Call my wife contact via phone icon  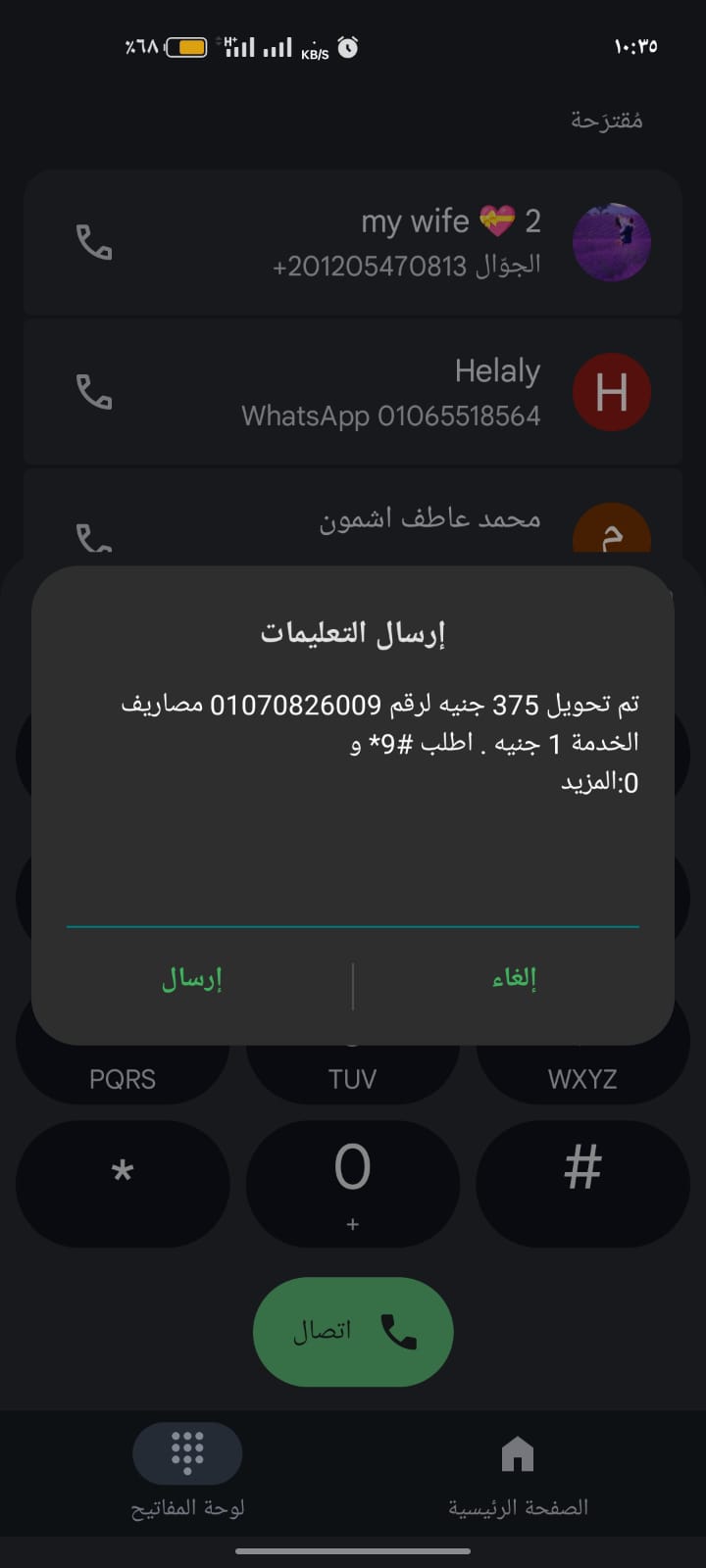coord(94,242)
